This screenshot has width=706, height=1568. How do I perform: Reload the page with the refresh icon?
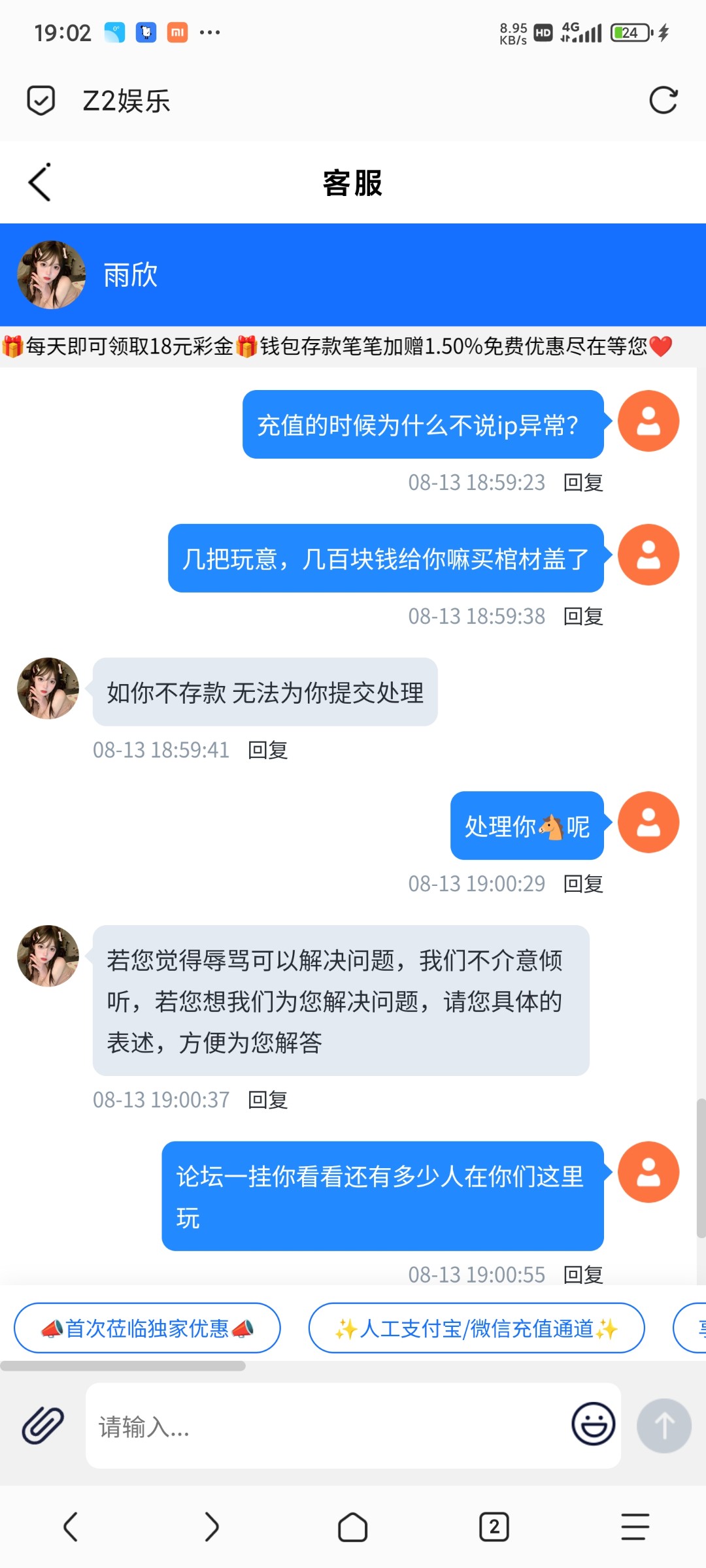pos(663,101)
